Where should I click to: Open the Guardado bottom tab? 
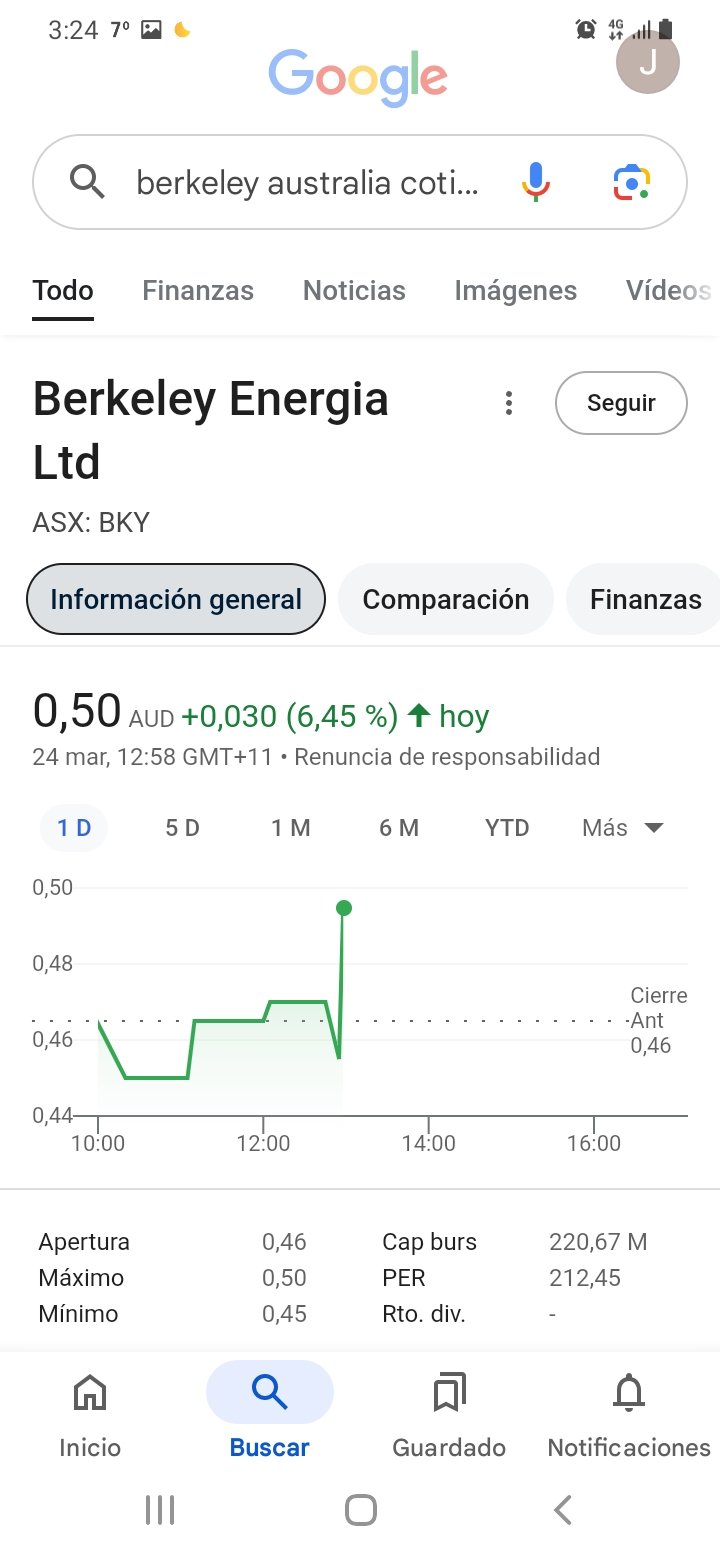449,1416
